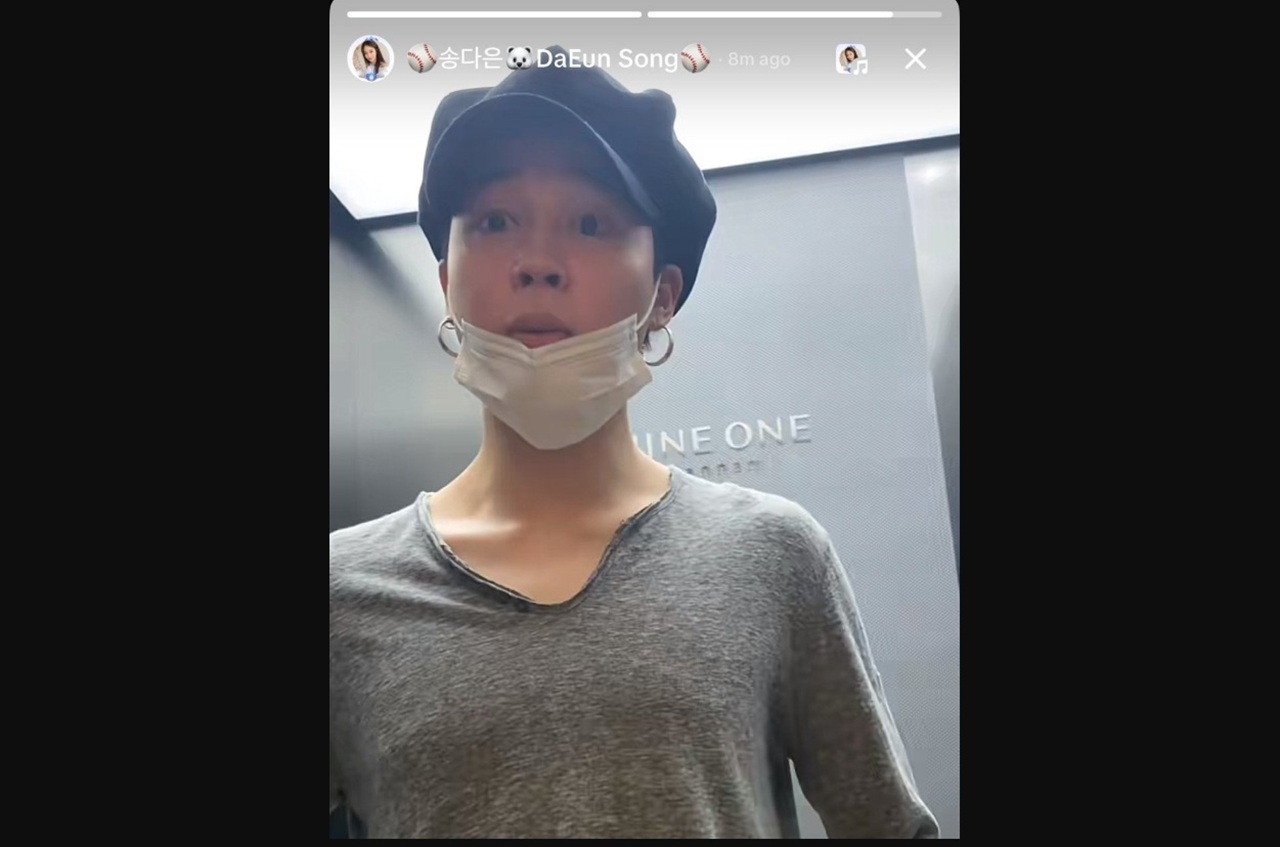This screenshot has width=1280, height=847.
Task: Open the story's music sound icon
Action: click(851, 59)
